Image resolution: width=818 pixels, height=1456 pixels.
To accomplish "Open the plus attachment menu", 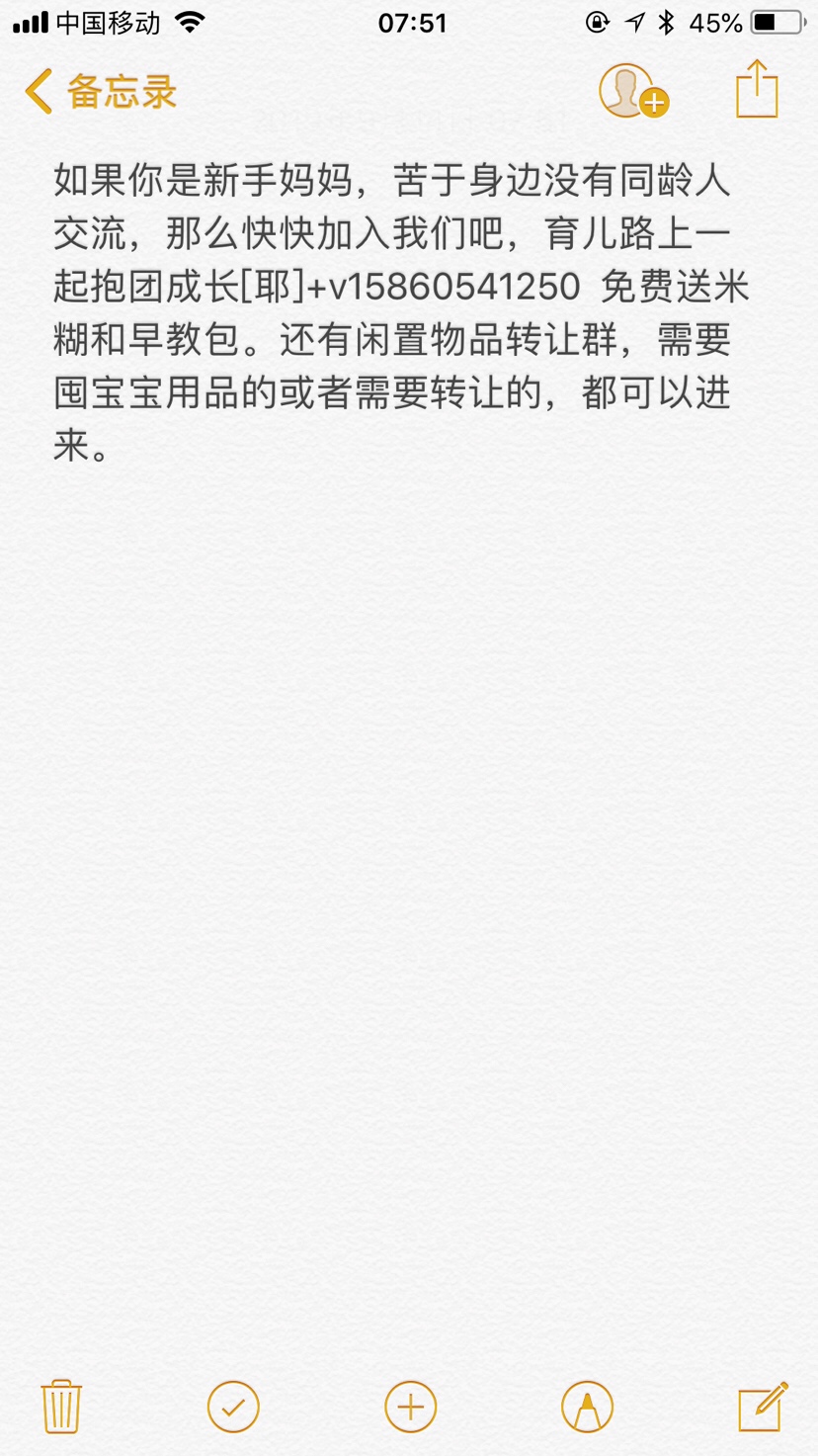I will click(x=410, y=1407).
